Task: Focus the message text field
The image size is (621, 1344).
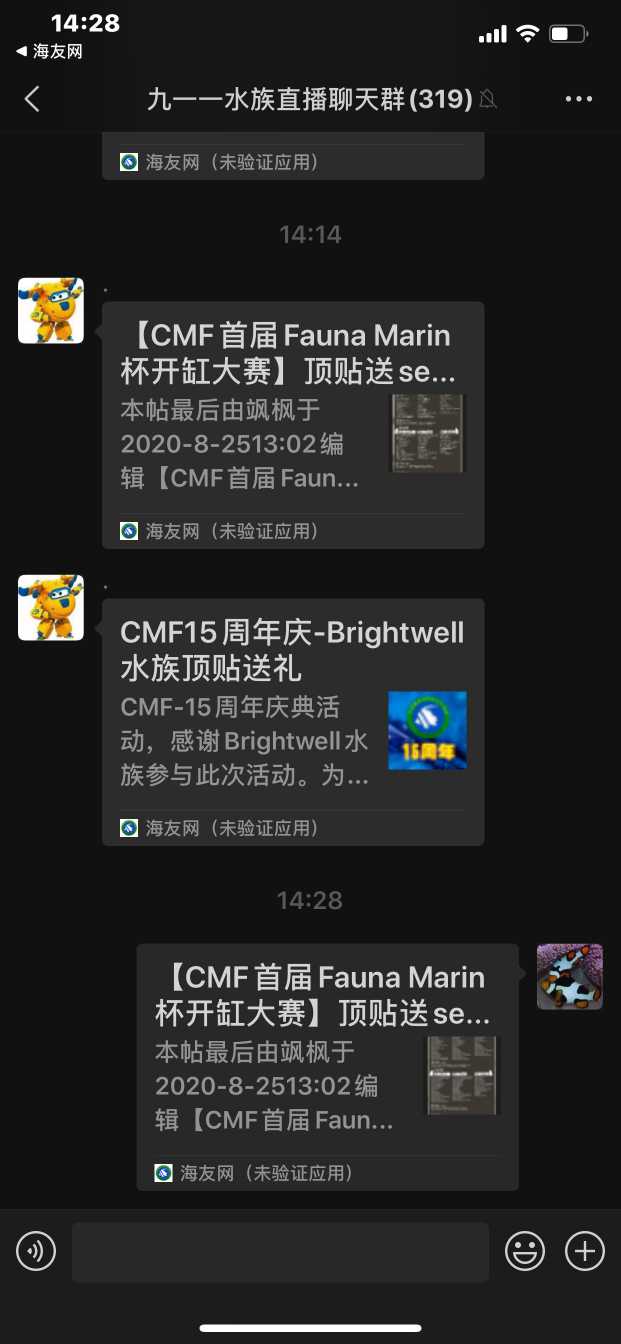Action: pyautogui.click(x=280, y=1251)
